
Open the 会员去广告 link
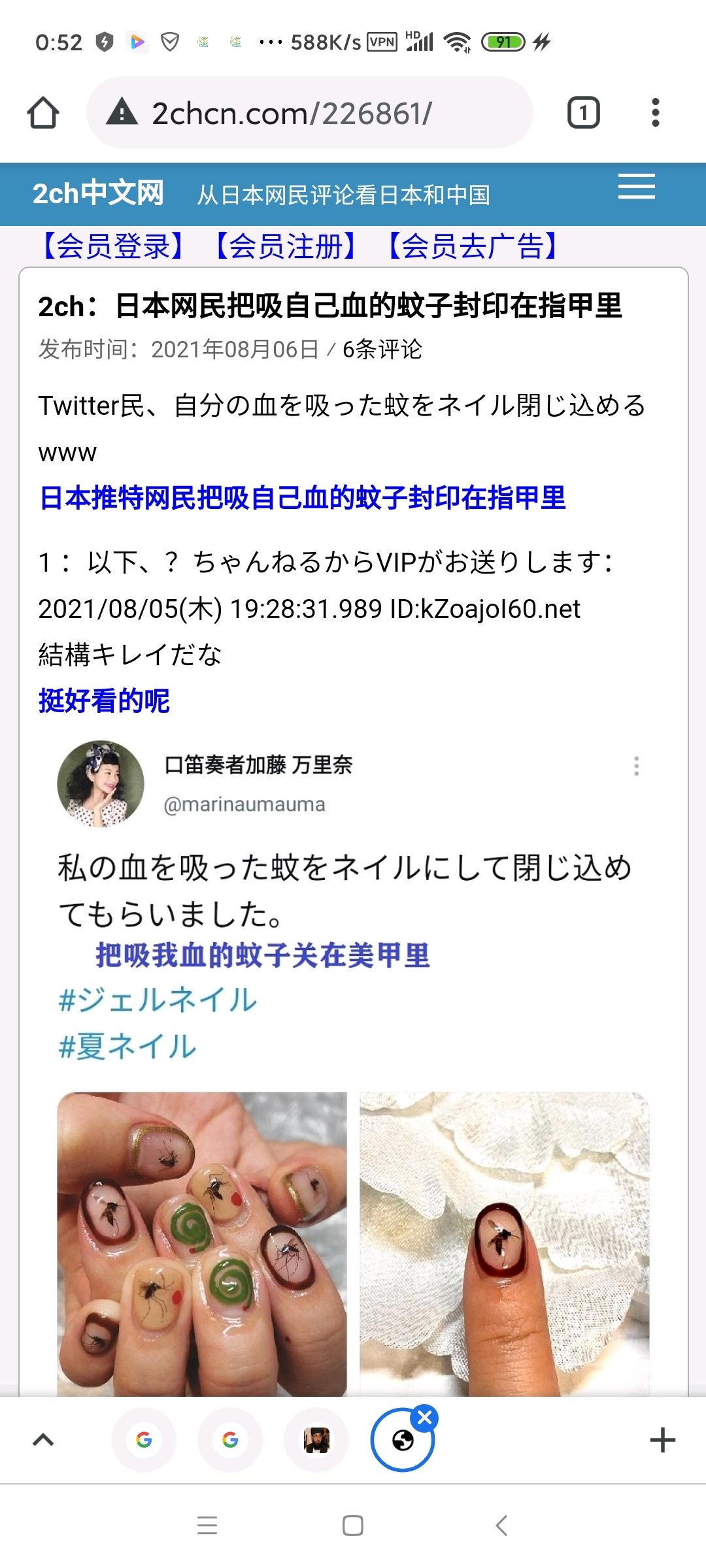pos(472,246)
